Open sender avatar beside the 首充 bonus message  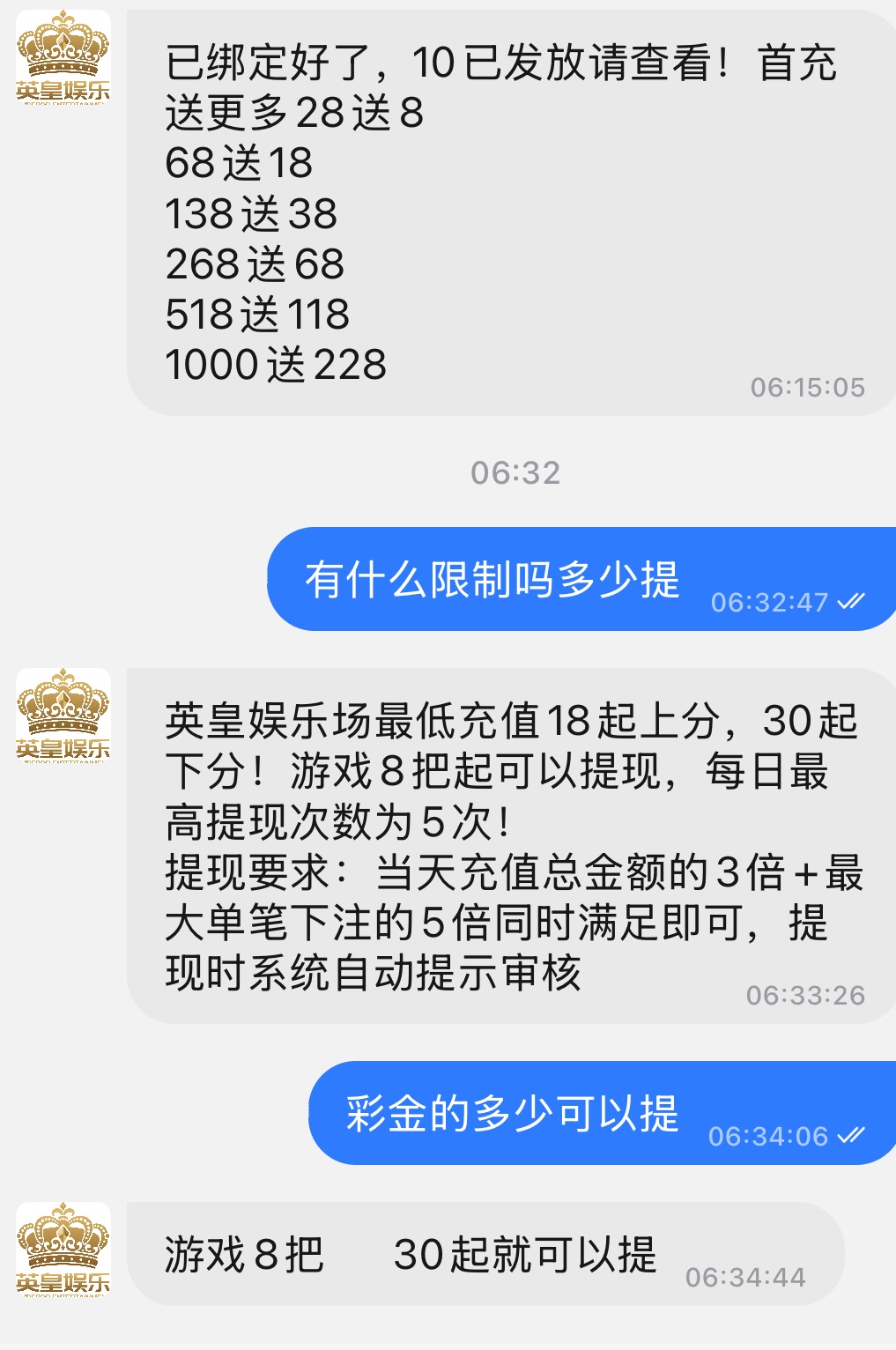click(x=63, y=58)
